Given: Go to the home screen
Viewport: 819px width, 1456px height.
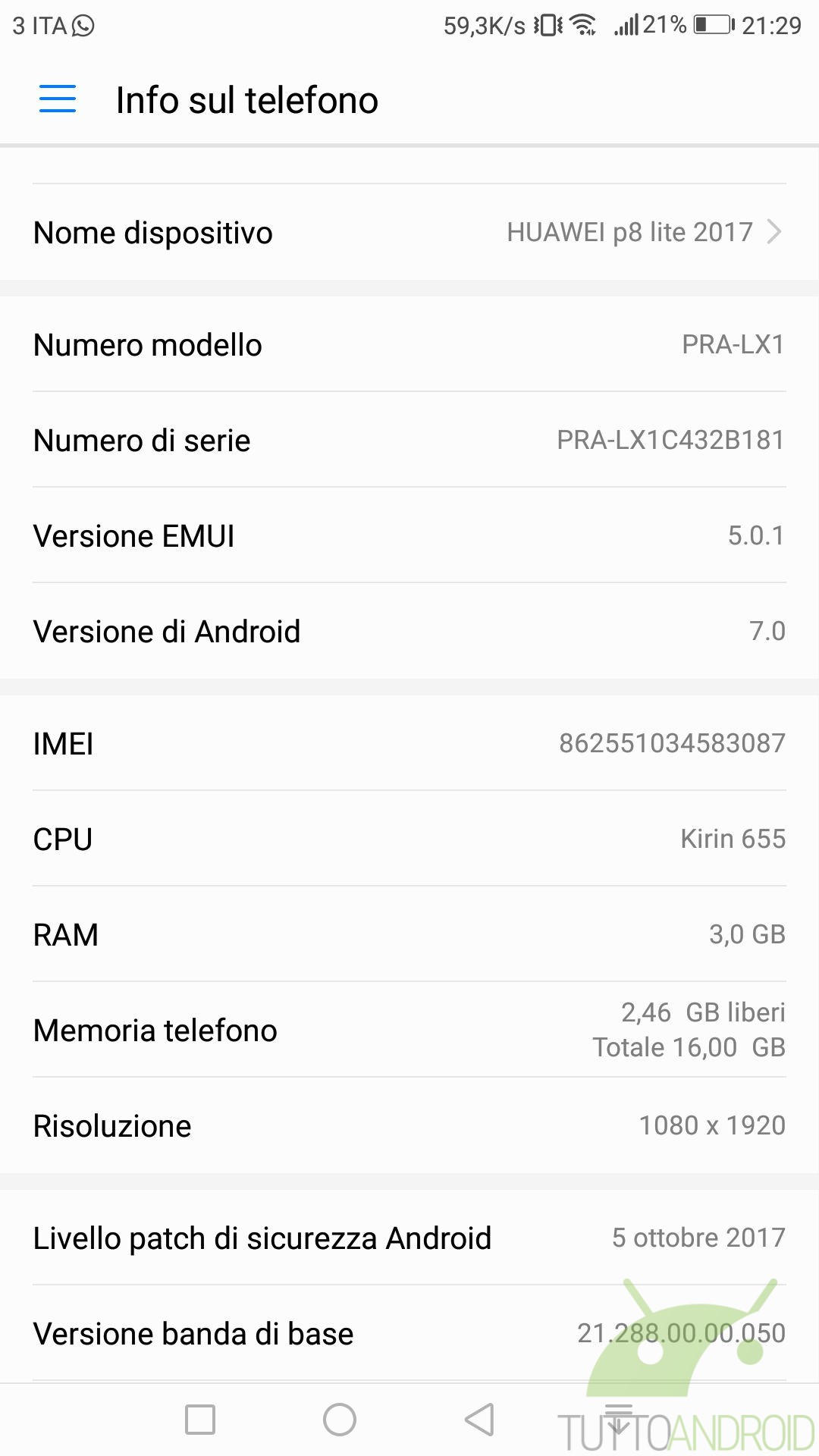Looking at the screenshot, I should 340,1420.
